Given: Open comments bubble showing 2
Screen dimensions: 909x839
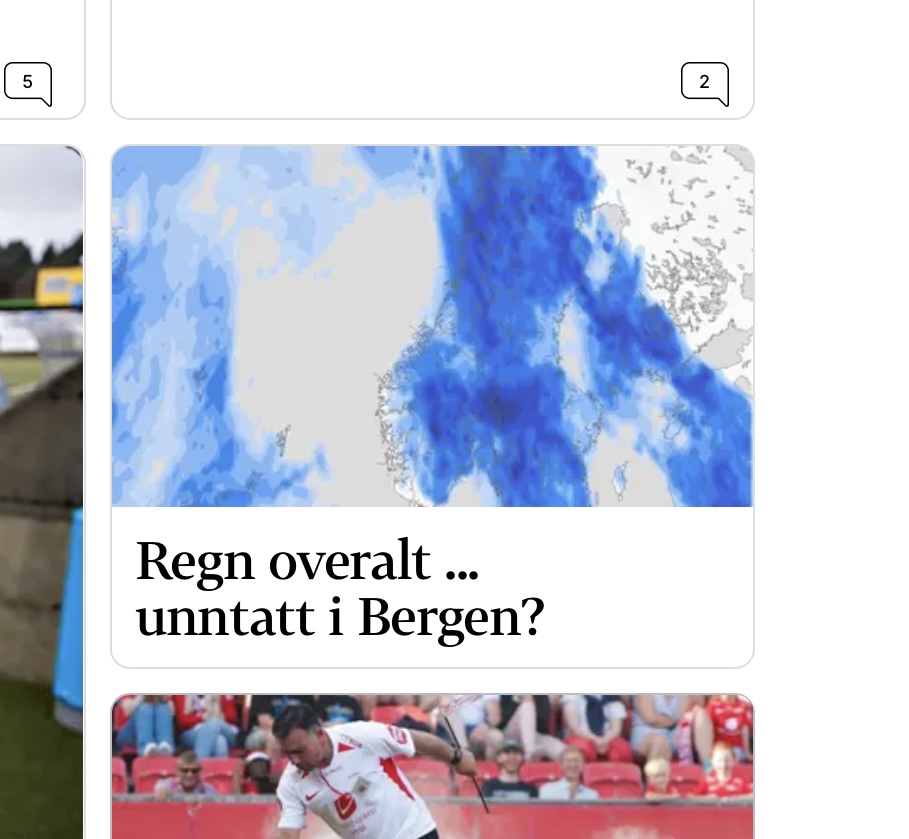Looking at the screenshot, I should point(704,83).
